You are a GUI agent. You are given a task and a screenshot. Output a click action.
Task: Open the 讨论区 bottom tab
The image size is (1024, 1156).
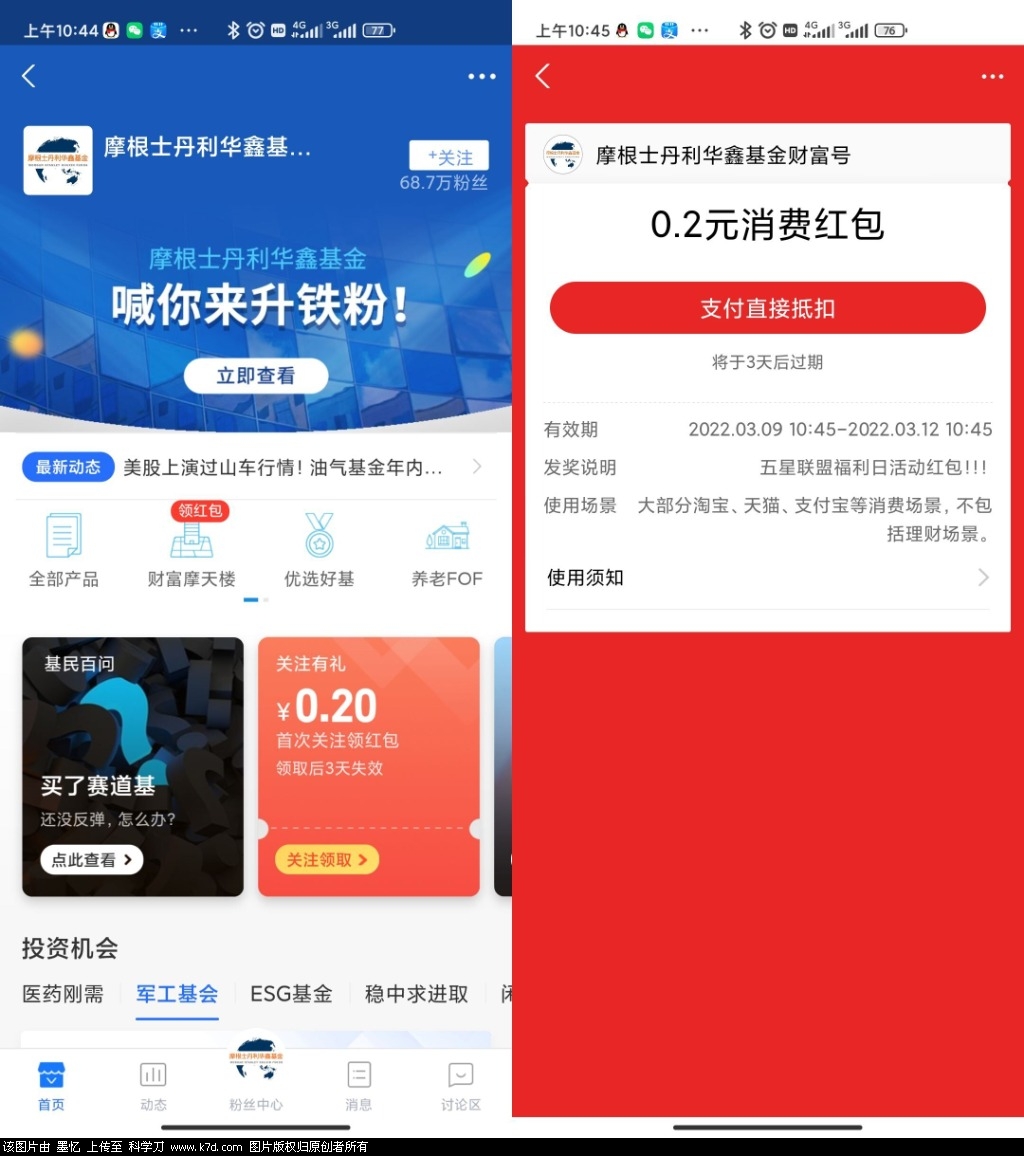click(x=461, y=1086)
